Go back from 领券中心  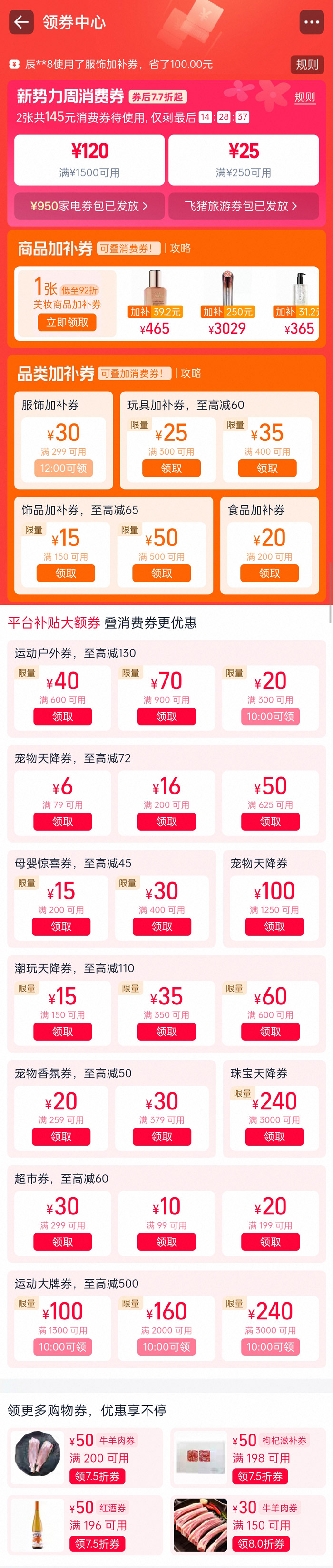(x=21, y=22)
